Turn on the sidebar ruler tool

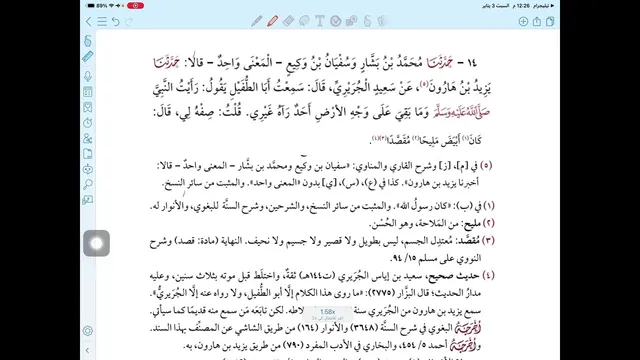point(88,56)
